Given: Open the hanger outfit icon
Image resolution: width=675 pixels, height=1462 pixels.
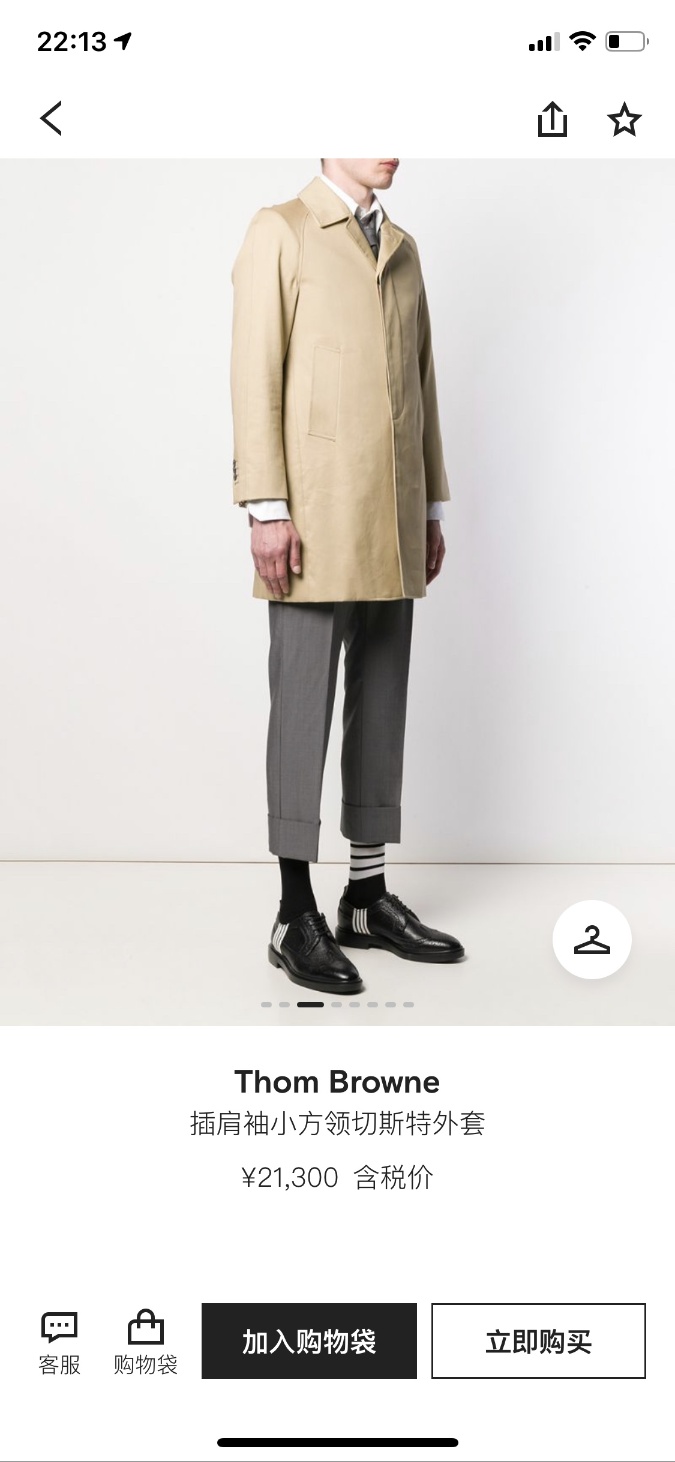Looking at the screenshot, I should (x=592, y=940).
